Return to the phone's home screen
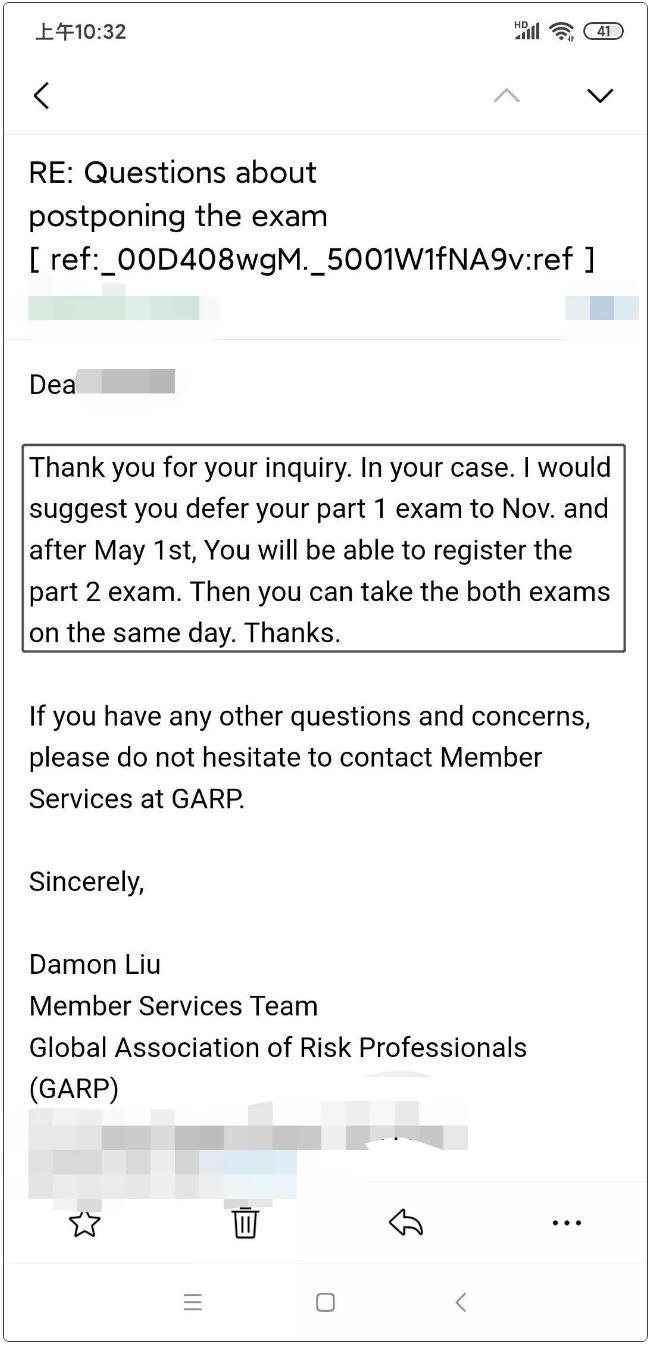The height and width of the screenshot is (1345, 651). [325, 1302]
